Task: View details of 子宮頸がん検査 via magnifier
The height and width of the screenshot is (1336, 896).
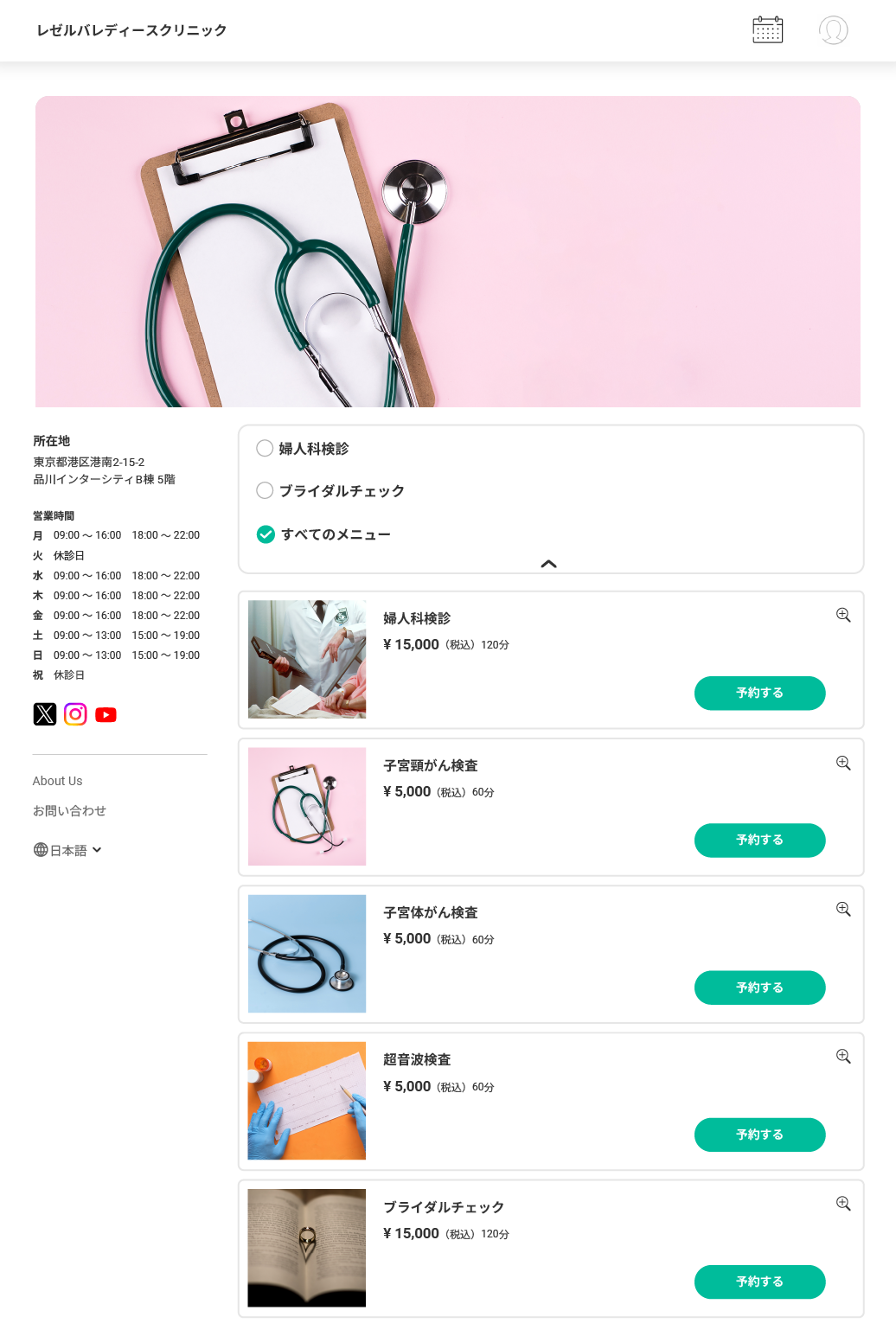Action: coord(843,763)
